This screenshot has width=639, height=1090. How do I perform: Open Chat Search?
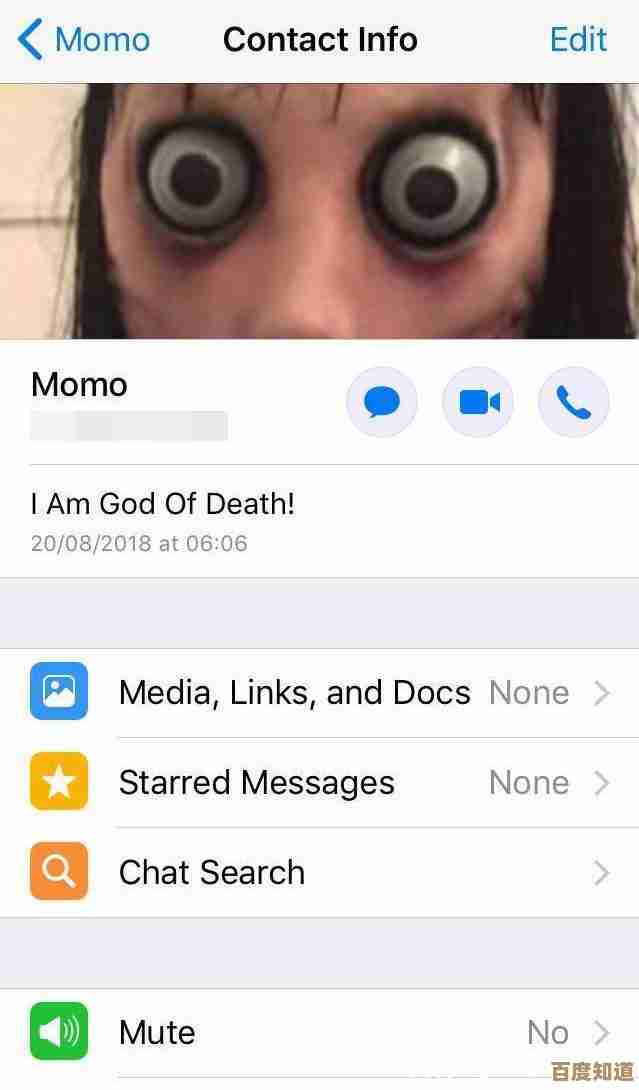(320, 872)
